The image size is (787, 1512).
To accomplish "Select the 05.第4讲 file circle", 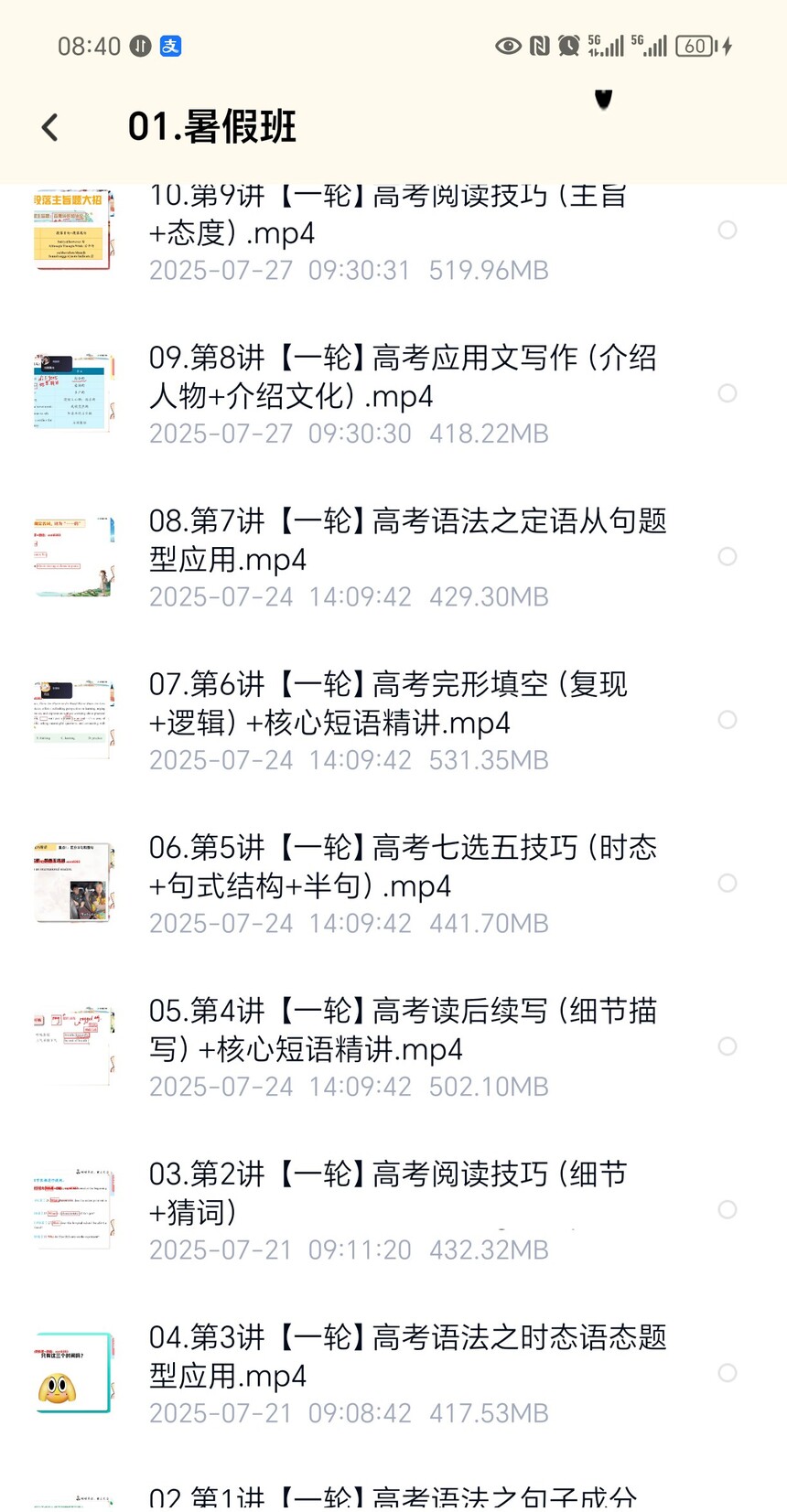I will 728,1046.
